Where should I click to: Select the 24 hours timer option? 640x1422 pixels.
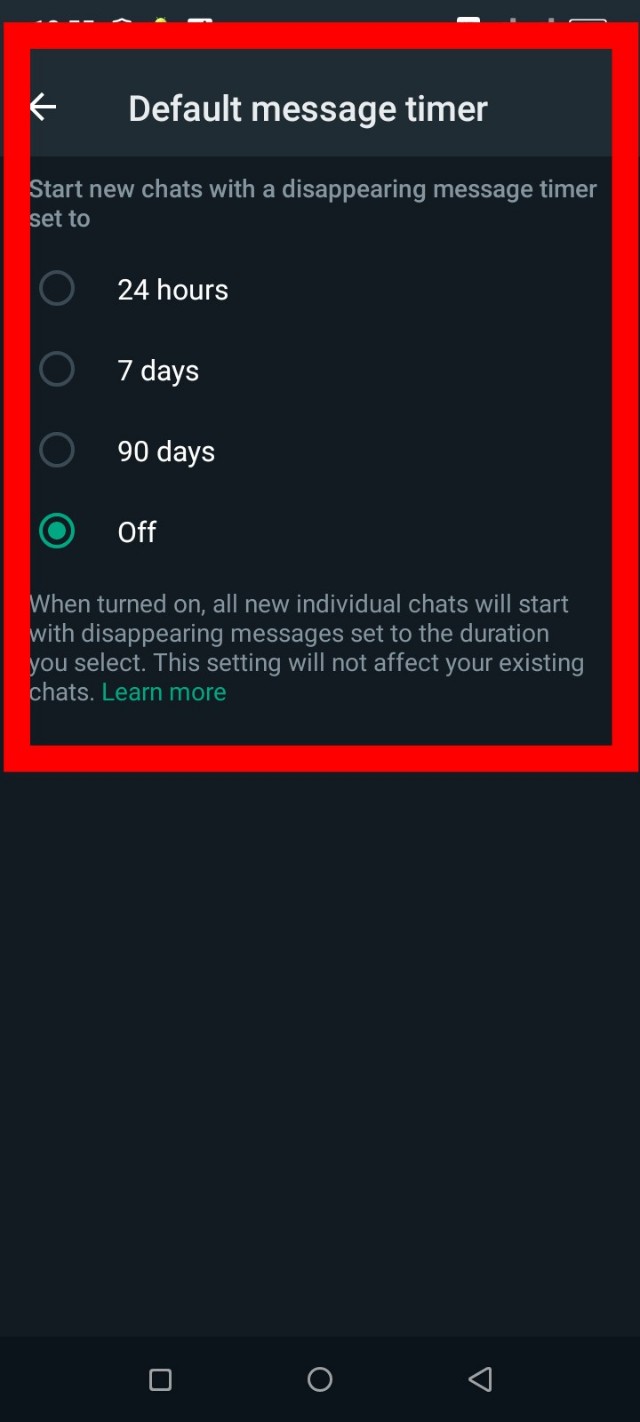pyautogui.click(x=57, y=289)
